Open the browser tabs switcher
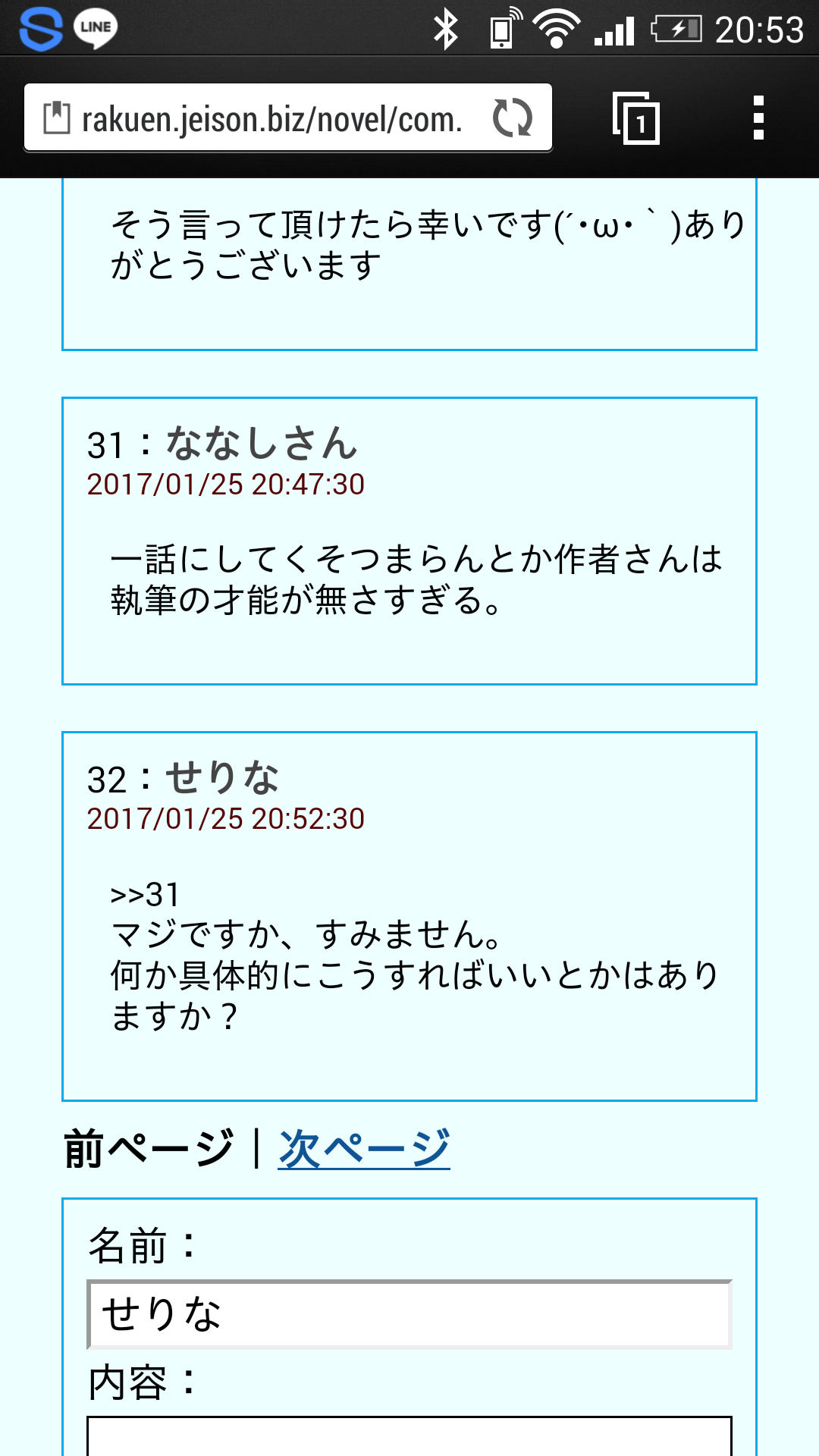Image resolution: width=819 pixels, height=1456 pixels. click(635, 119)
